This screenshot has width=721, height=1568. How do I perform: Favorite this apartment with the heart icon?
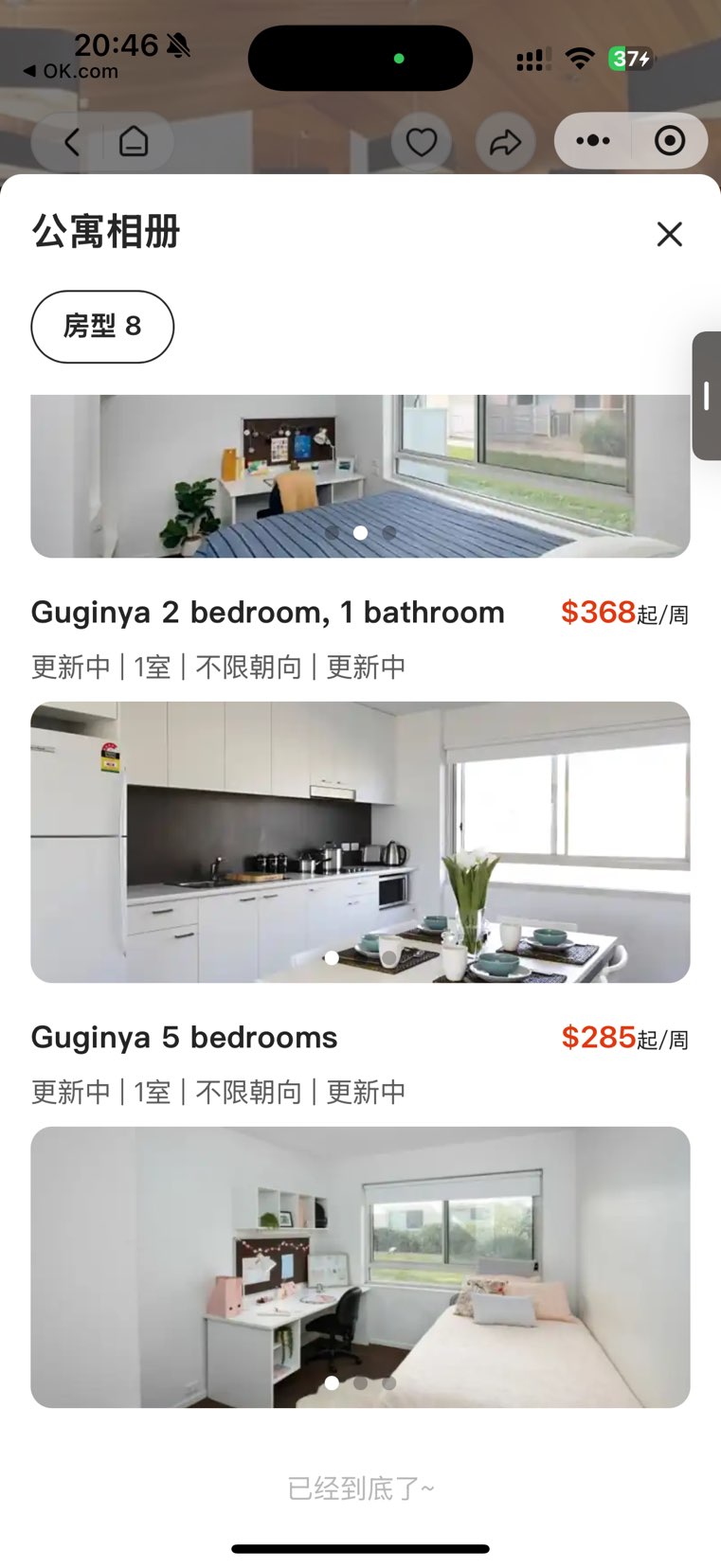coord(421,142)
